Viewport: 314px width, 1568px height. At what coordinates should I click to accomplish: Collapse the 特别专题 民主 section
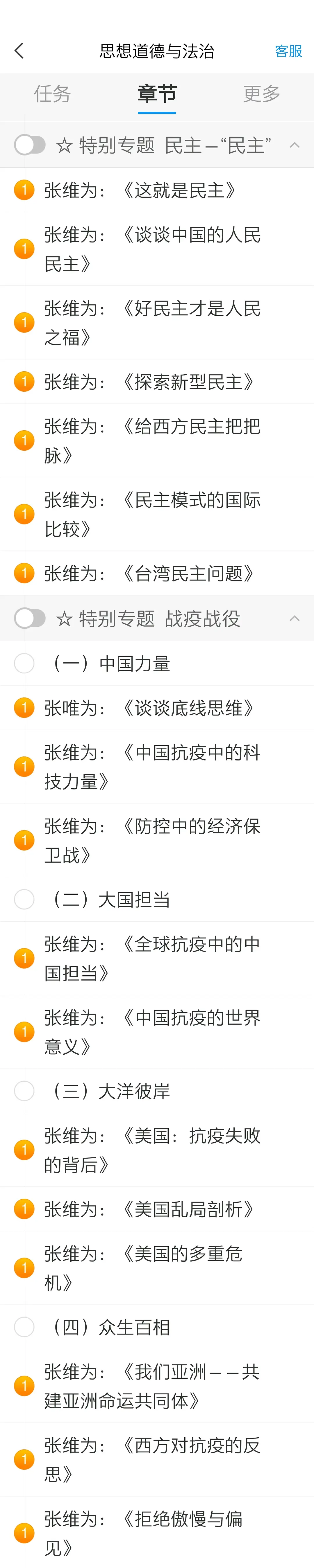[x=295, y=145]
